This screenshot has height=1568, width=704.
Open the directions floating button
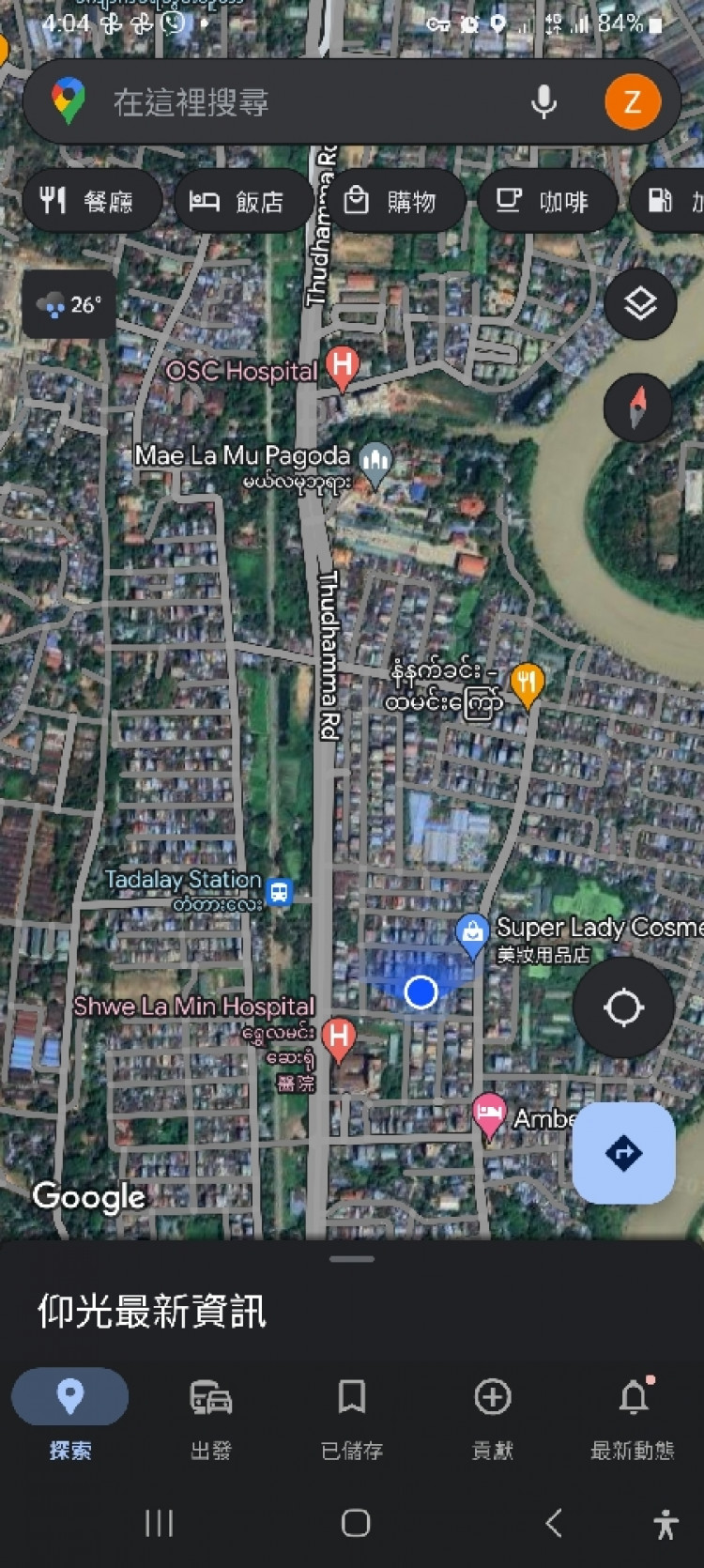click(x=623, y=1152)
